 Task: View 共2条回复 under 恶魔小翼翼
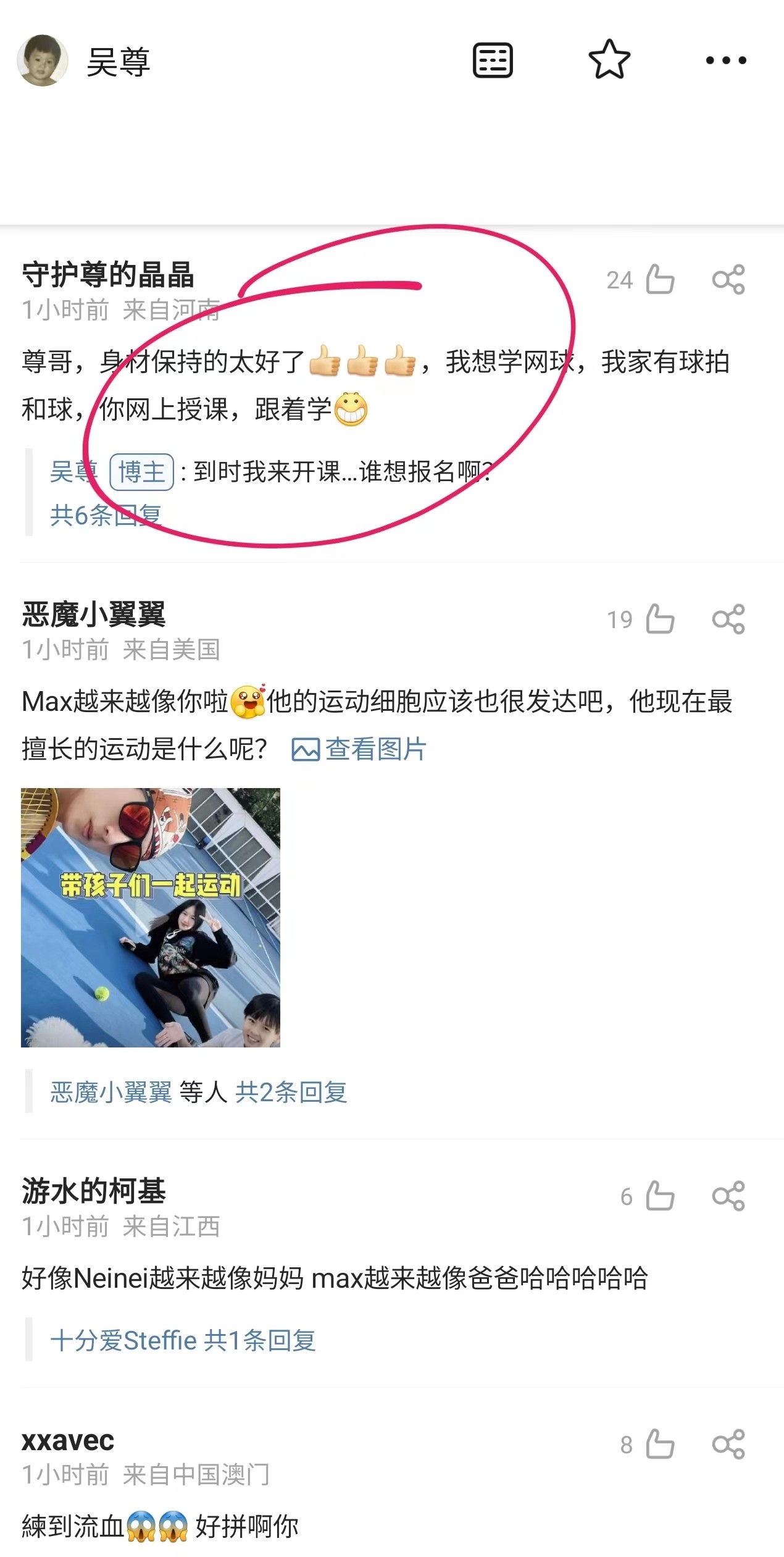[291, 1092]
